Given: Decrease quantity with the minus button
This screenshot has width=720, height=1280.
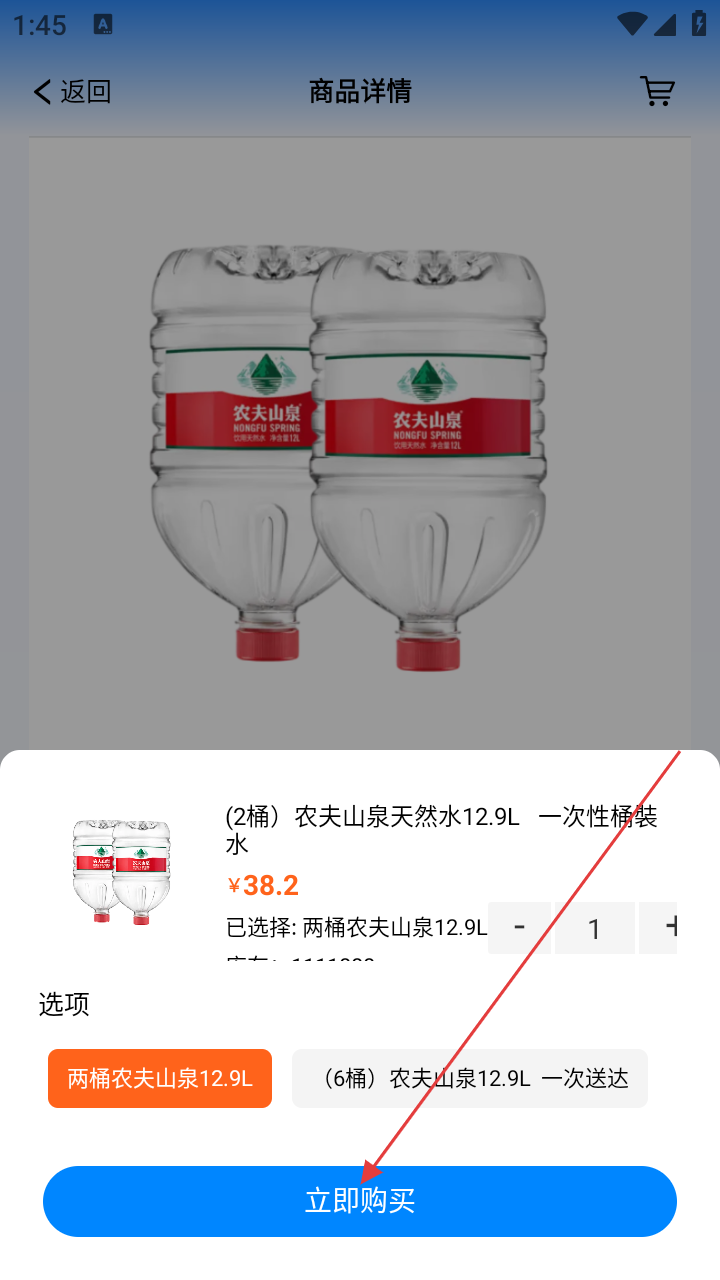Looking at the screenshot, I should pos(519,928).
